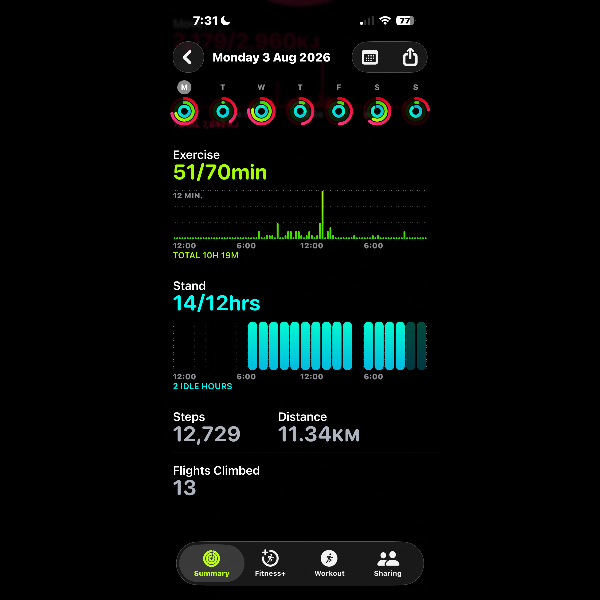Open the Sharing tab

pyautogui.click(x=388, y=563)
